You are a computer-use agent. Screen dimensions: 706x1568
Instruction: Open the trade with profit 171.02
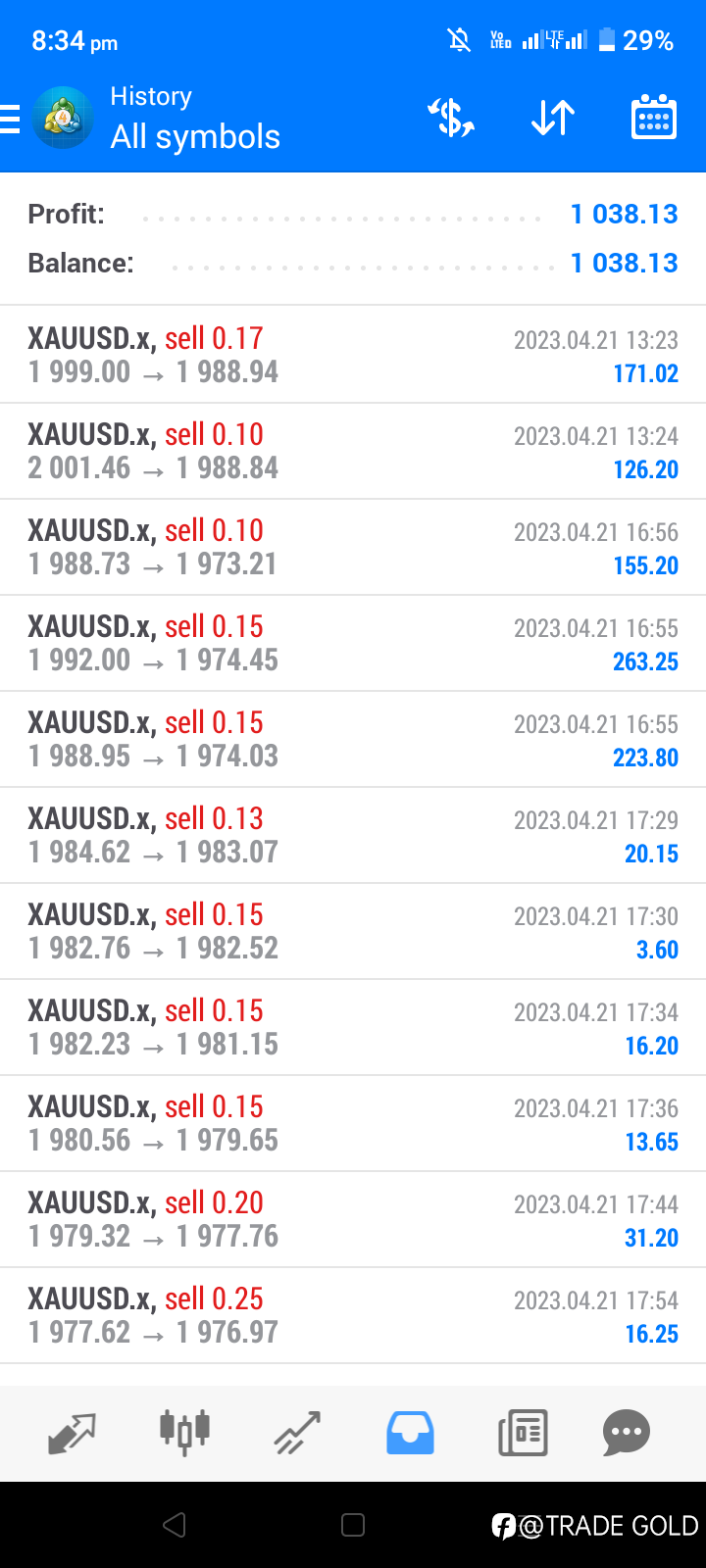pos(353,355)
